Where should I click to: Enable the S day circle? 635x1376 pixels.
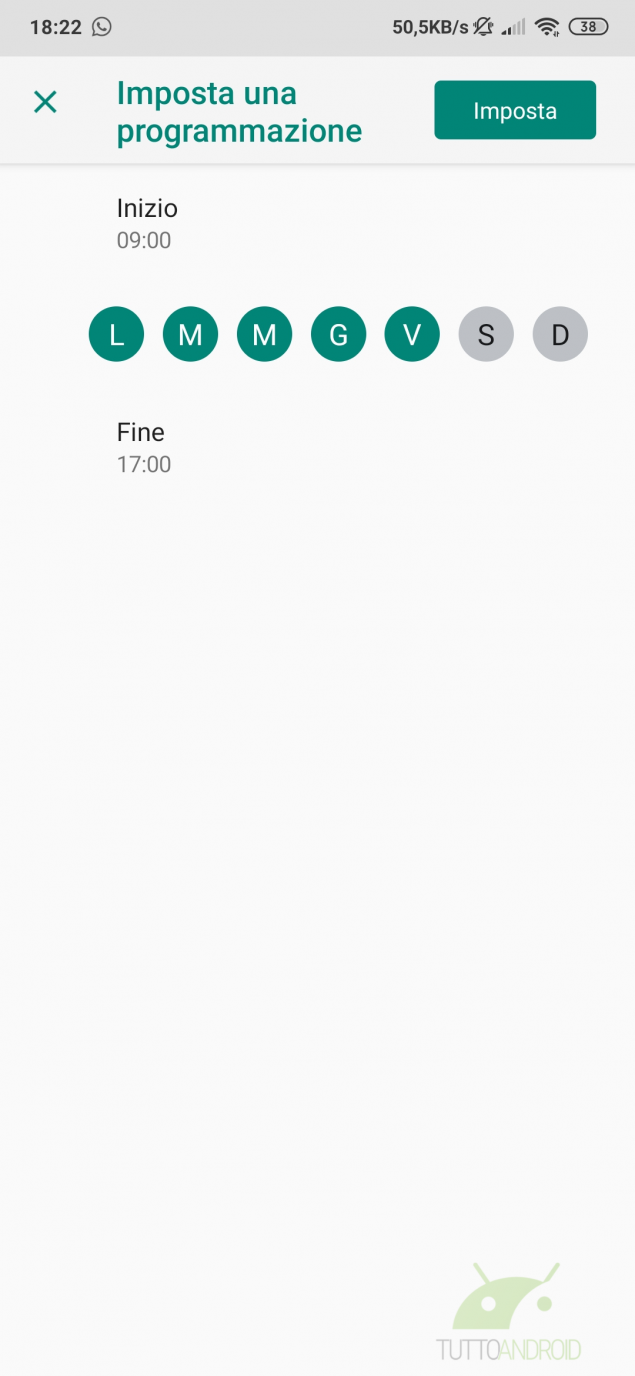click(x=486, y=334)
